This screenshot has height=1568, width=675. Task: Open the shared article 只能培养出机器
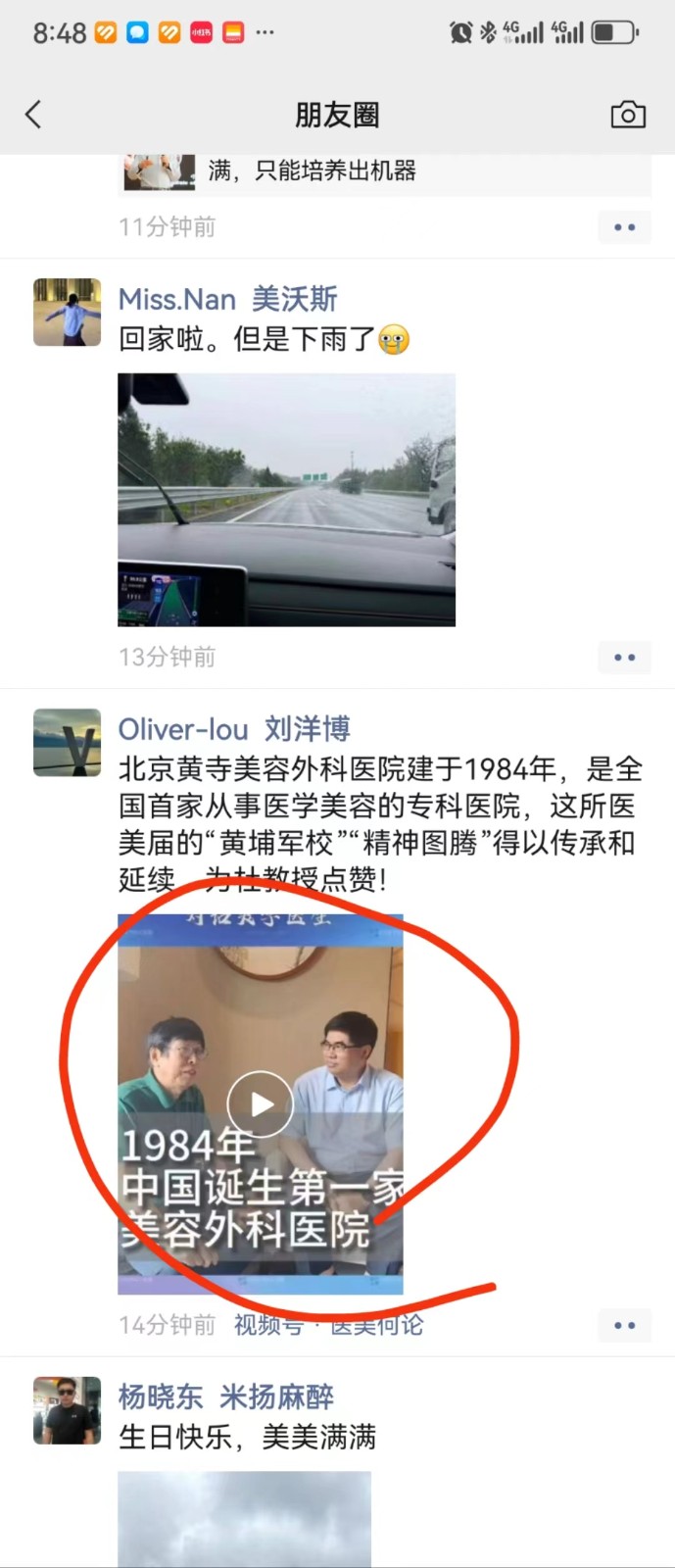pyautogui.click(x=384, y=171)
